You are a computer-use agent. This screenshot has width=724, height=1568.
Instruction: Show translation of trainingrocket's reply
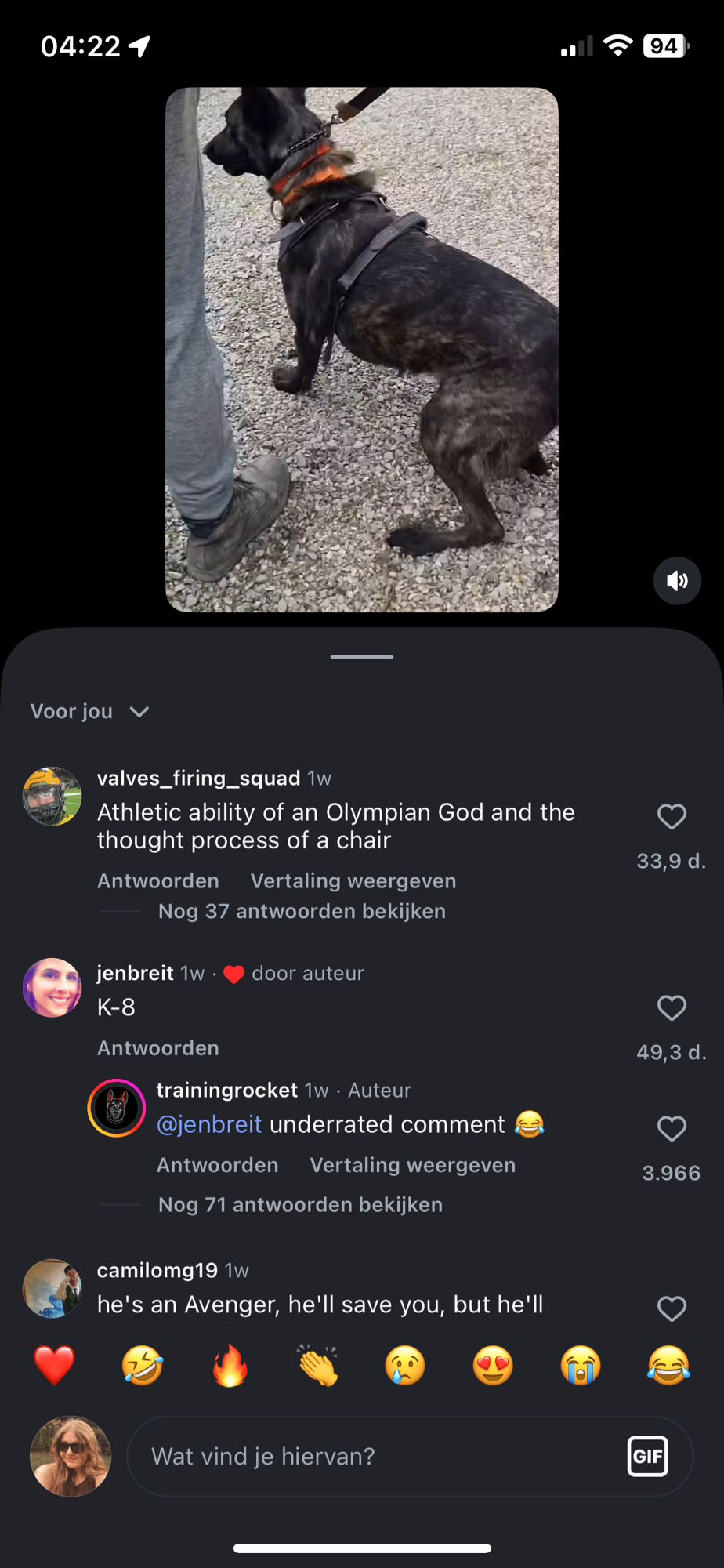click(x=413, y=1166)
